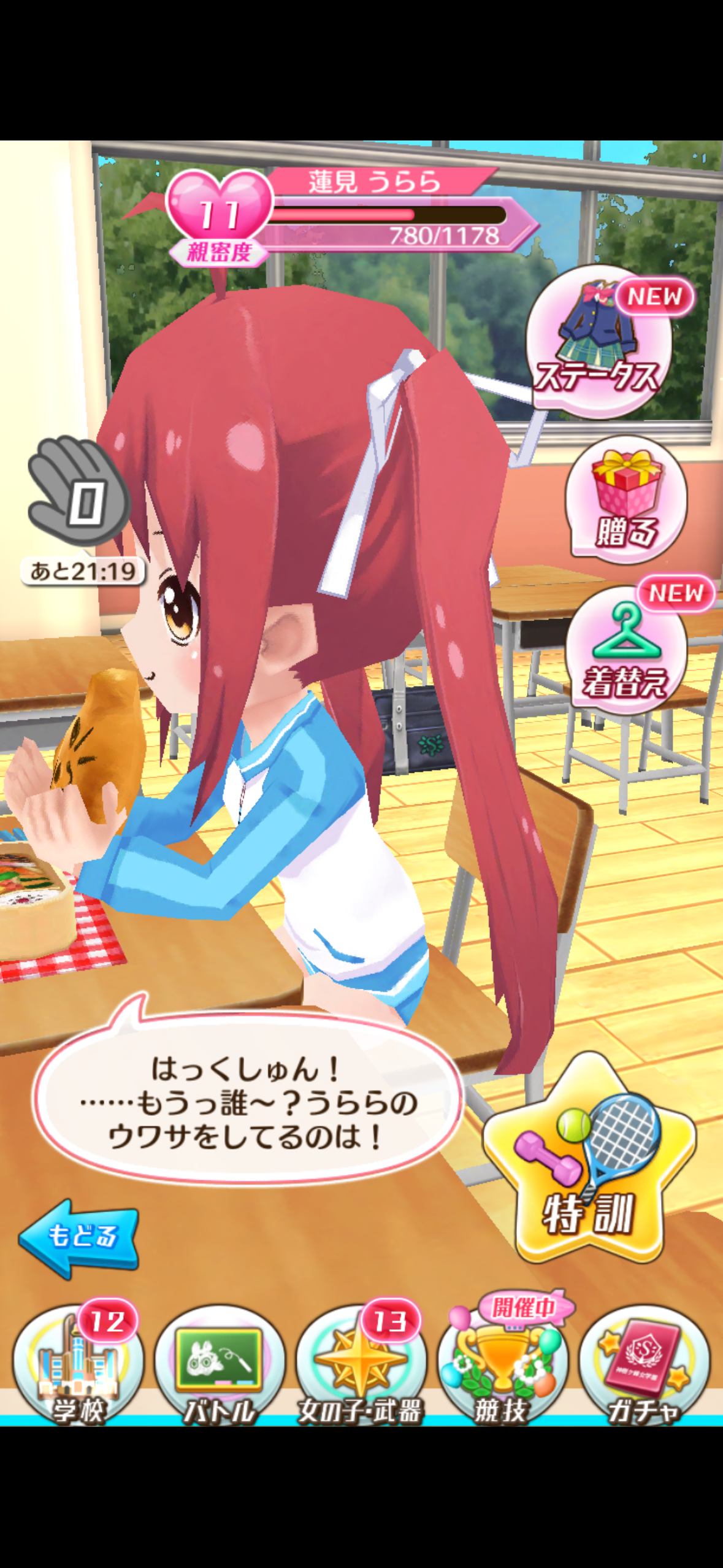
Task: Open the 着替え outfit change button
Action: (x=625, y=650)
